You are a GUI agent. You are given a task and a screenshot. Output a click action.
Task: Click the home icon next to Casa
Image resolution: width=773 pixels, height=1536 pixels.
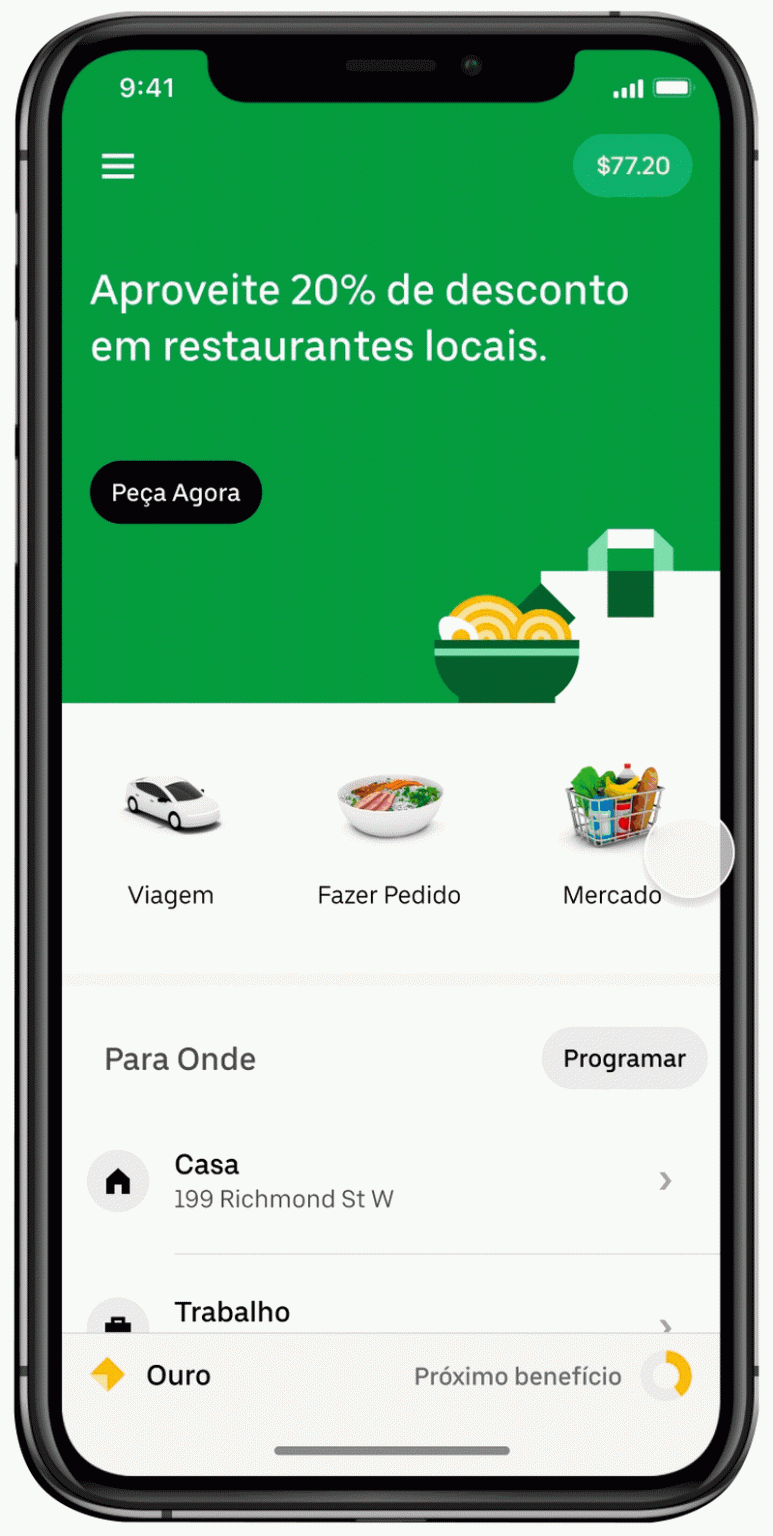coord(118,1181)
